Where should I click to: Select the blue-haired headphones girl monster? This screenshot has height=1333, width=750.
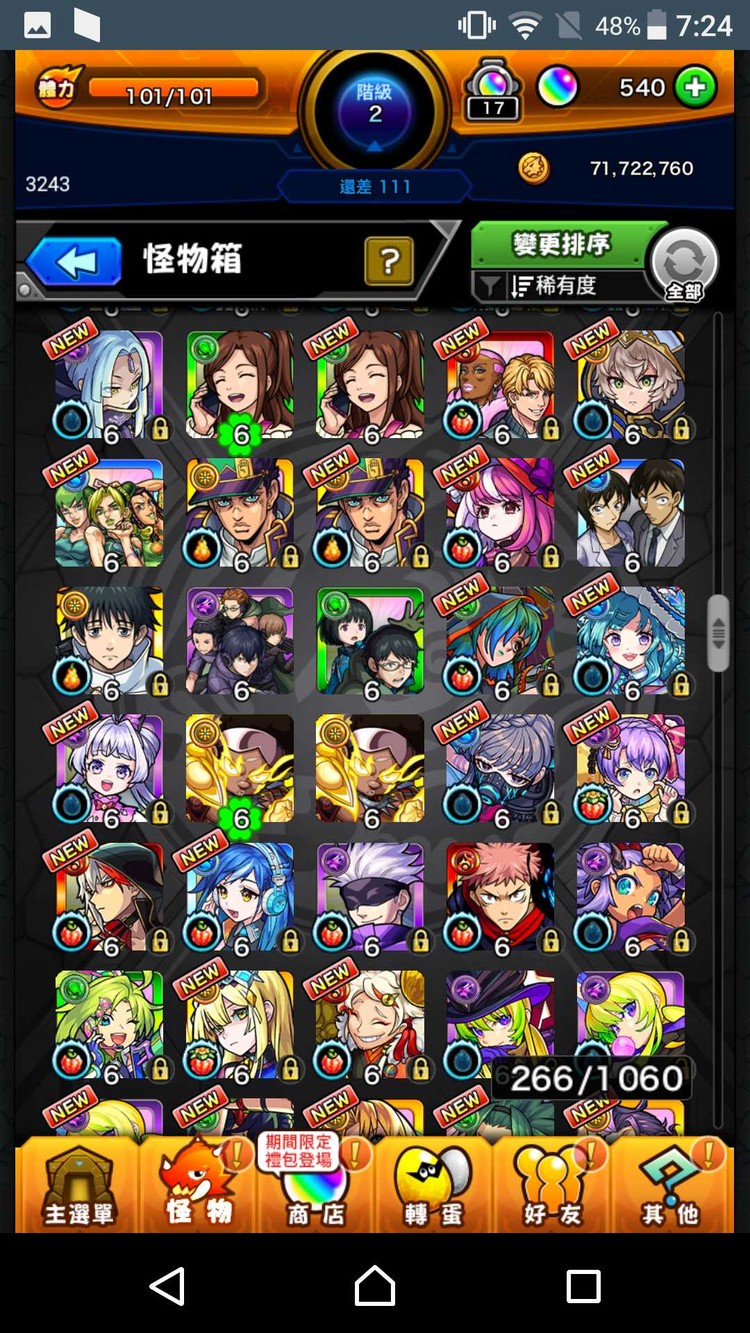click(240, 897)
